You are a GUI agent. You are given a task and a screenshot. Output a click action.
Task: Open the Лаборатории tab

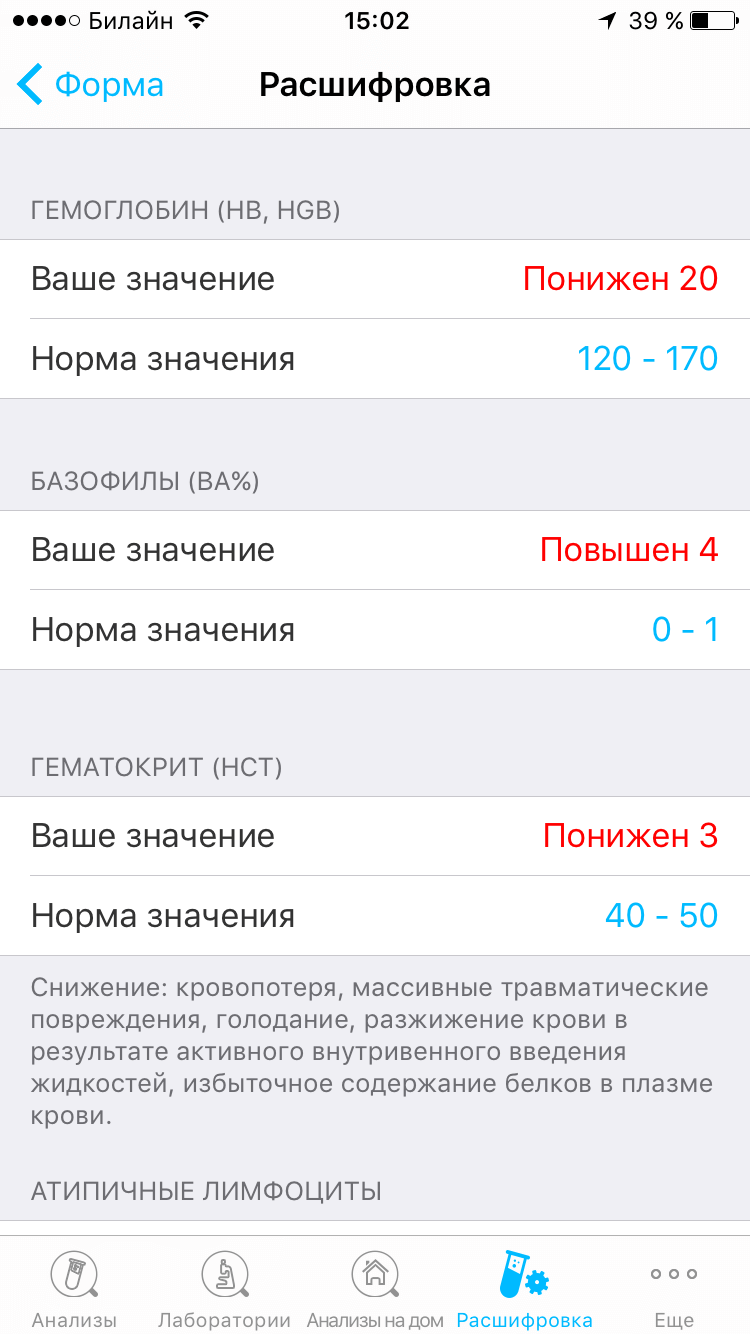tap(225, 1288)
